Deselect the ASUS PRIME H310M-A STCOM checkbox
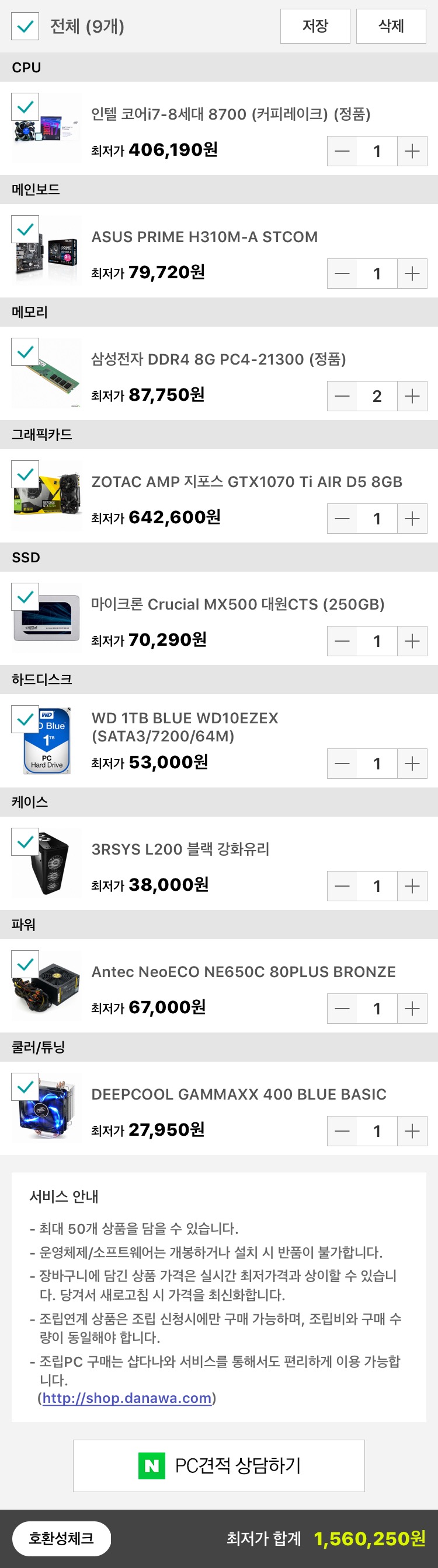Viewport: 438px width, 1568px height. 25,229
